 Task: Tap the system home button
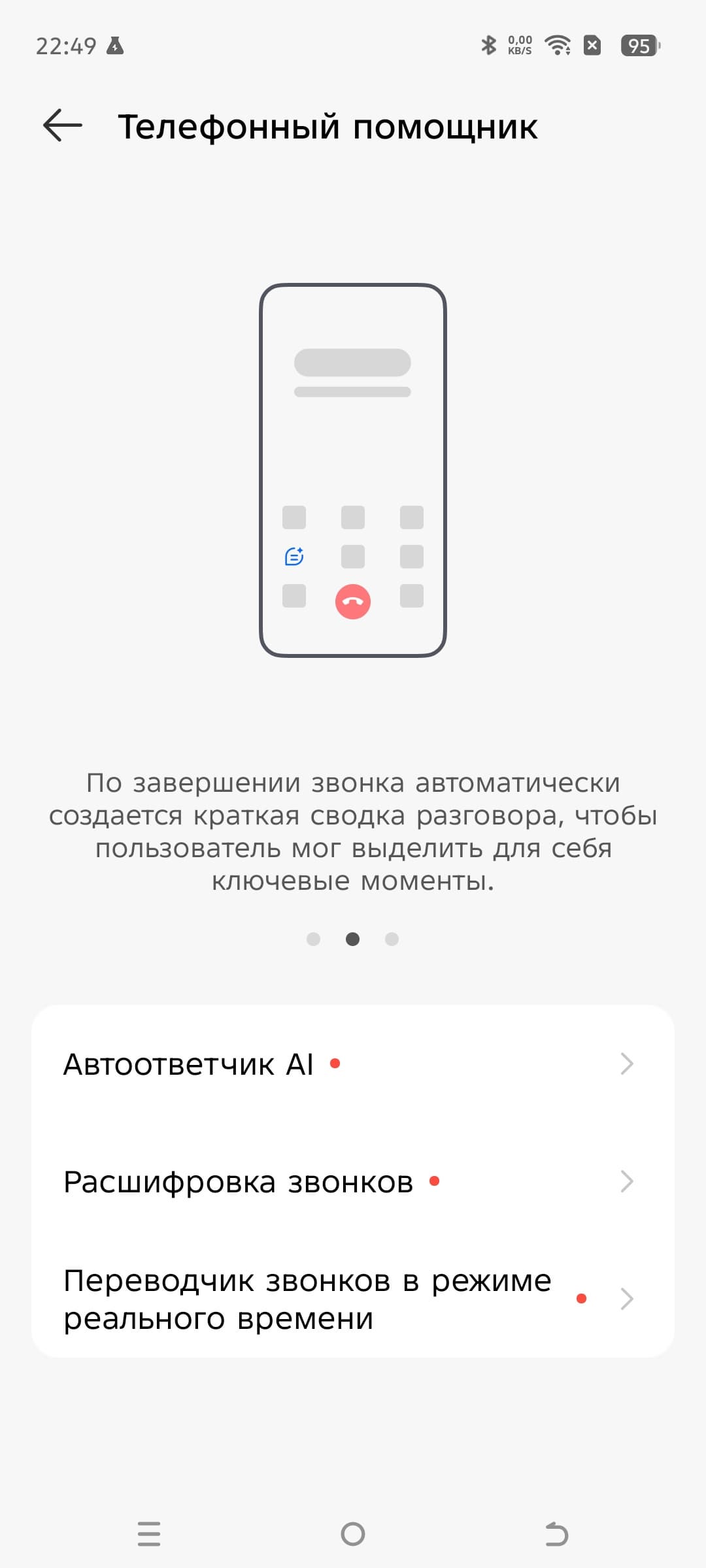(x=352, y=1533)
